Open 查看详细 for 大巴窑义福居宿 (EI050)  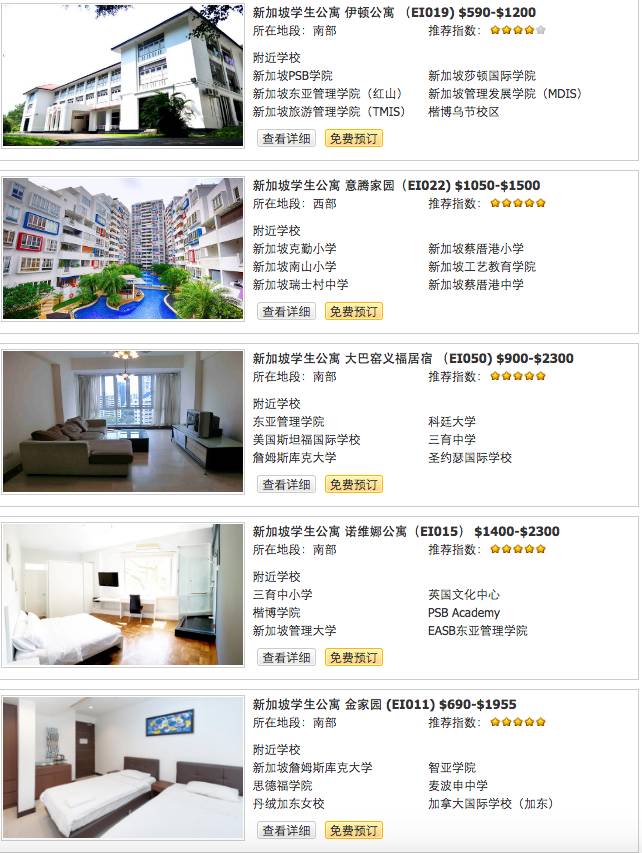pyautogui.click(x=287, y=484)
